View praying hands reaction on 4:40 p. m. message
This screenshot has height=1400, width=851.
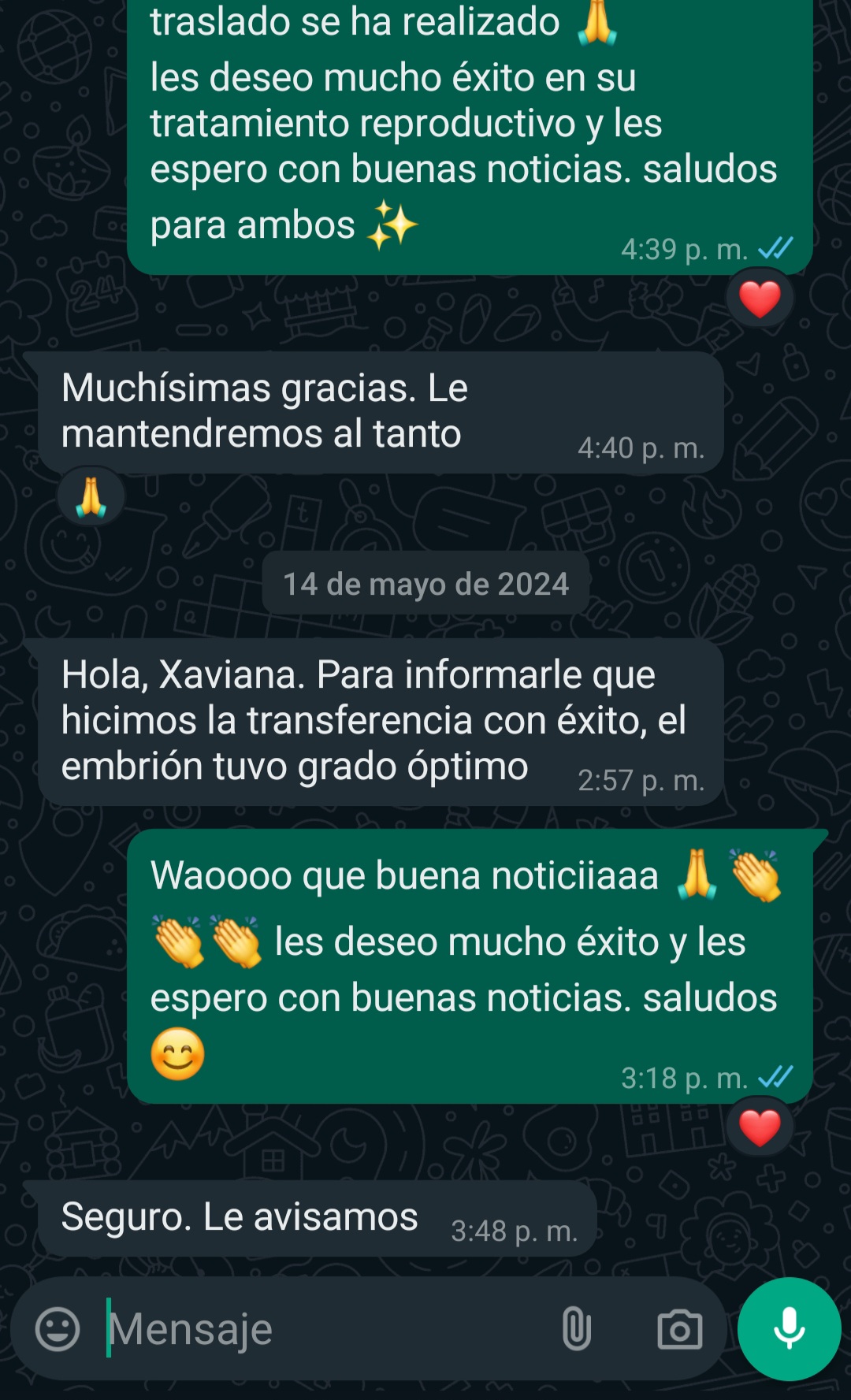click(91, 497)
